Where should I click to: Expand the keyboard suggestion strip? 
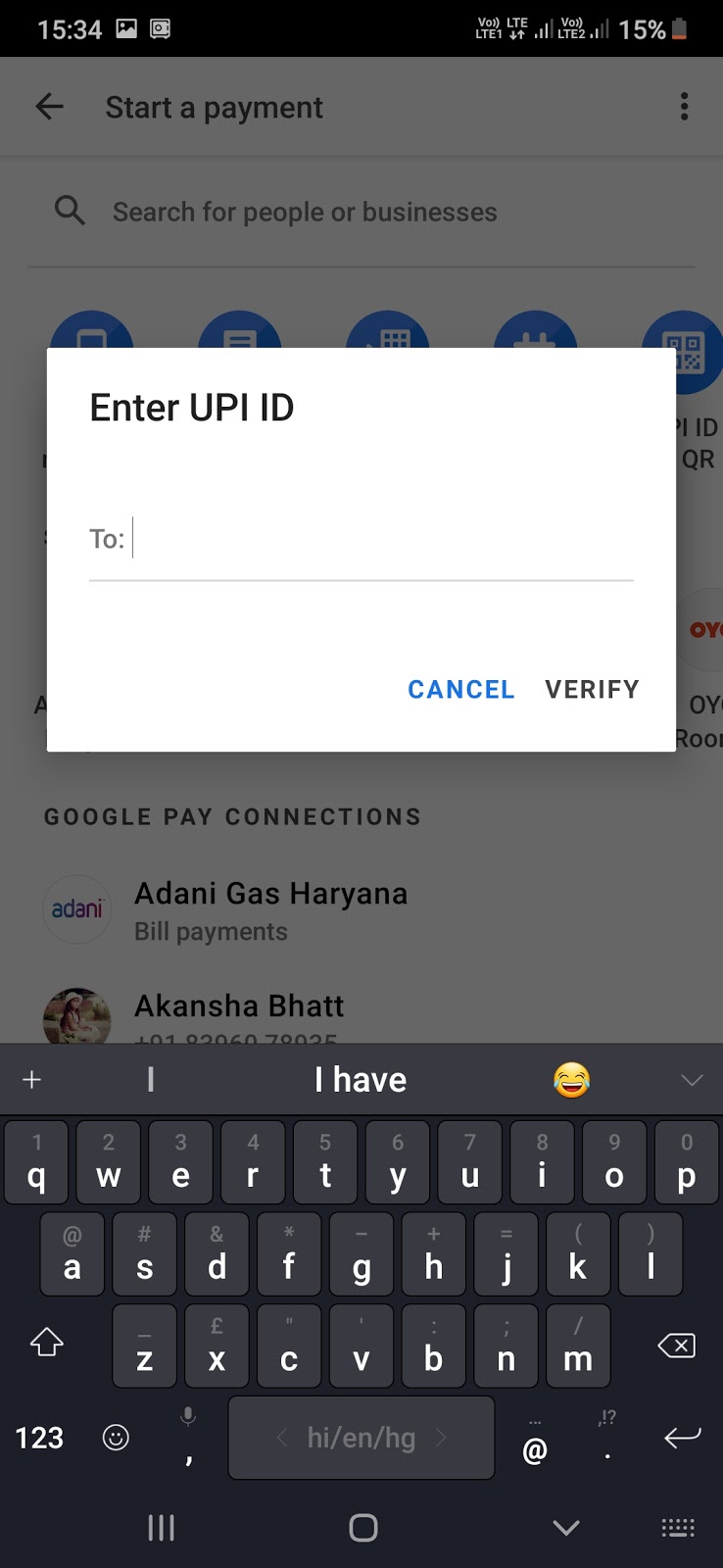[692, 1080]
